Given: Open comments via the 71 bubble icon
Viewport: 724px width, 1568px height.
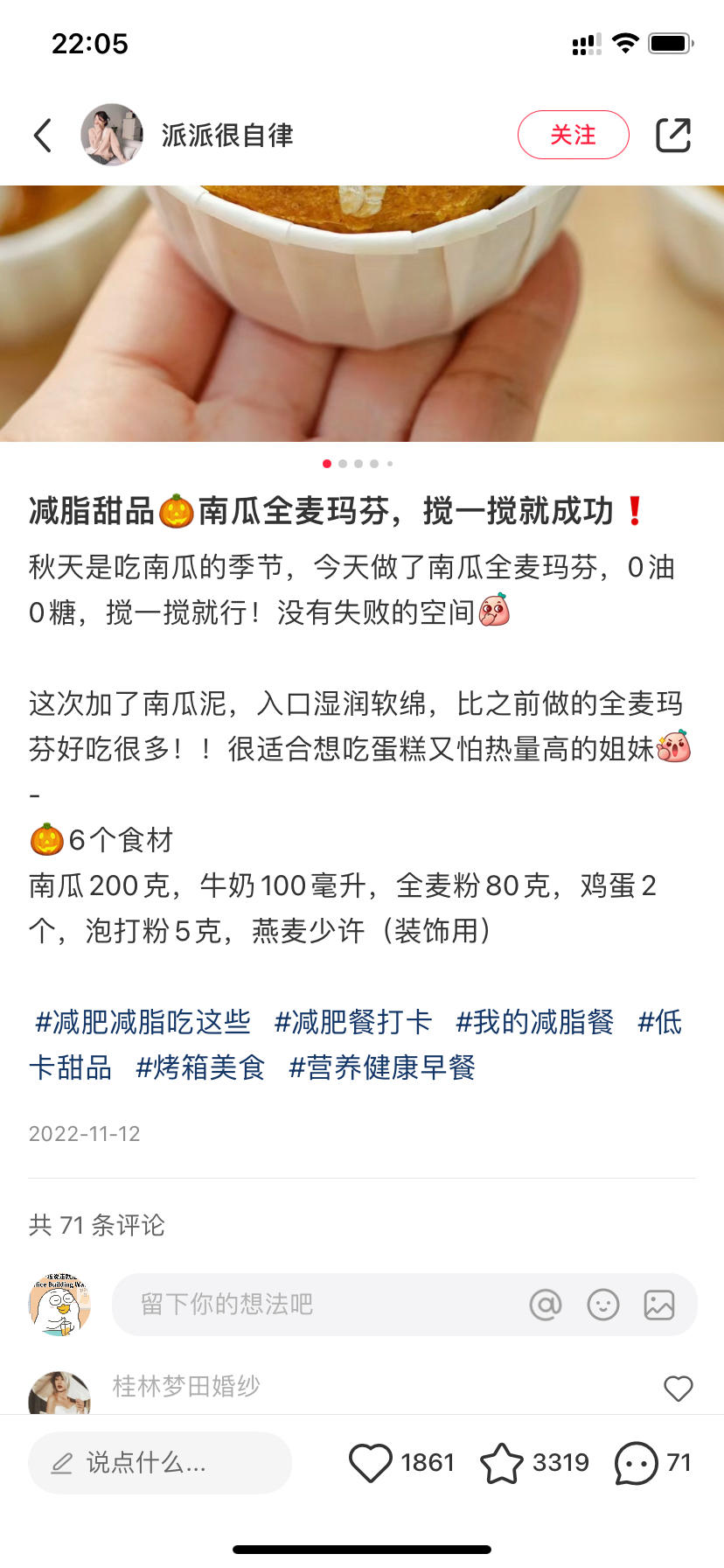Looking at the screenshot, I should point(637,1463).
